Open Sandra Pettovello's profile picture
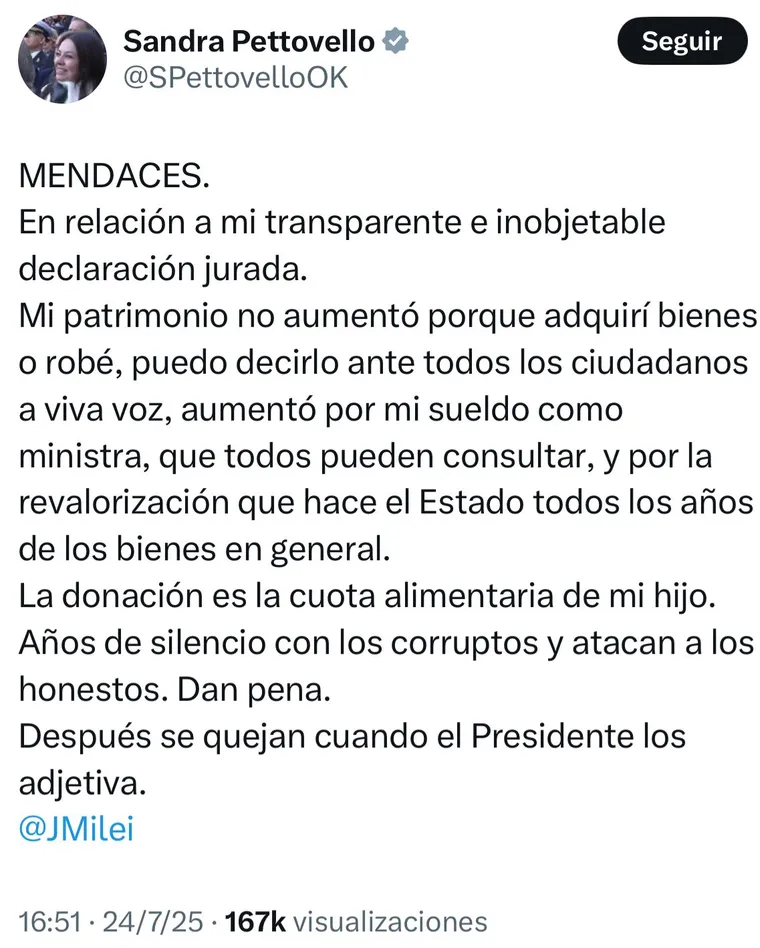This screenshot has width=760, height=948. click(62, 59)
